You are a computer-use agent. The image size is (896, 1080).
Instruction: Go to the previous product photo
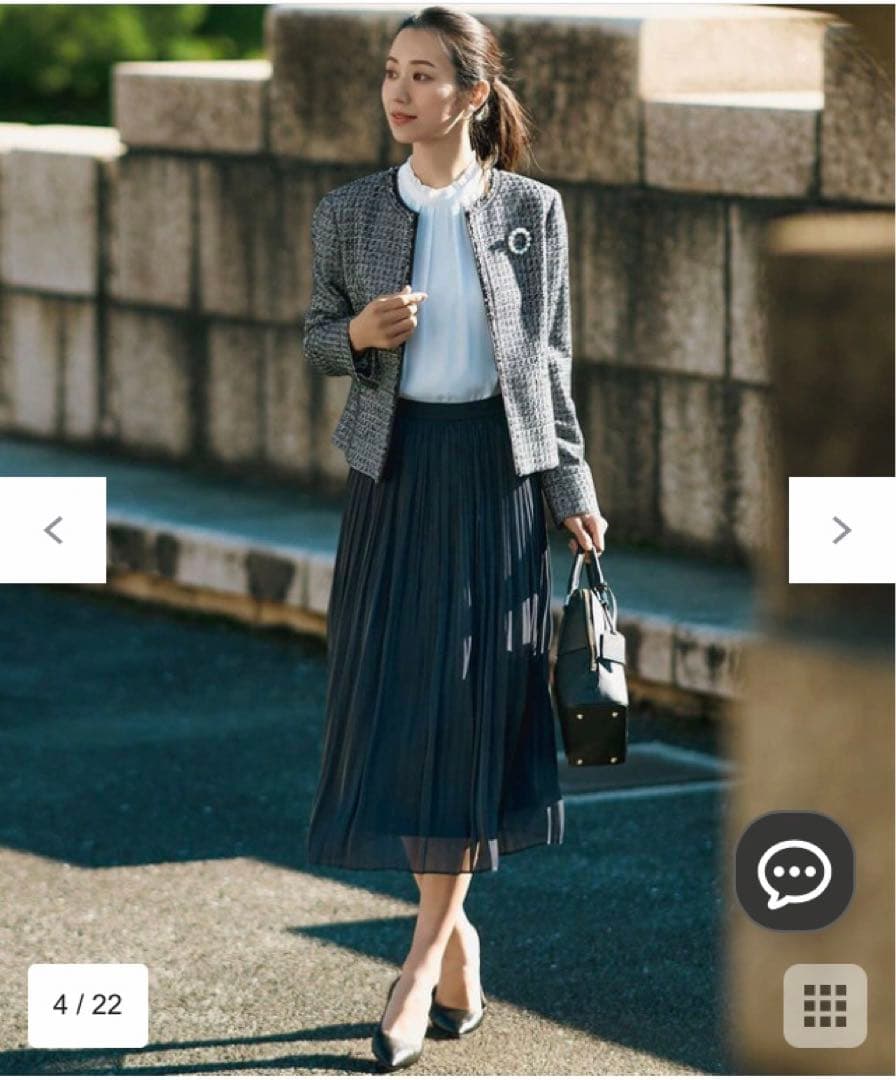pos(53,530)
